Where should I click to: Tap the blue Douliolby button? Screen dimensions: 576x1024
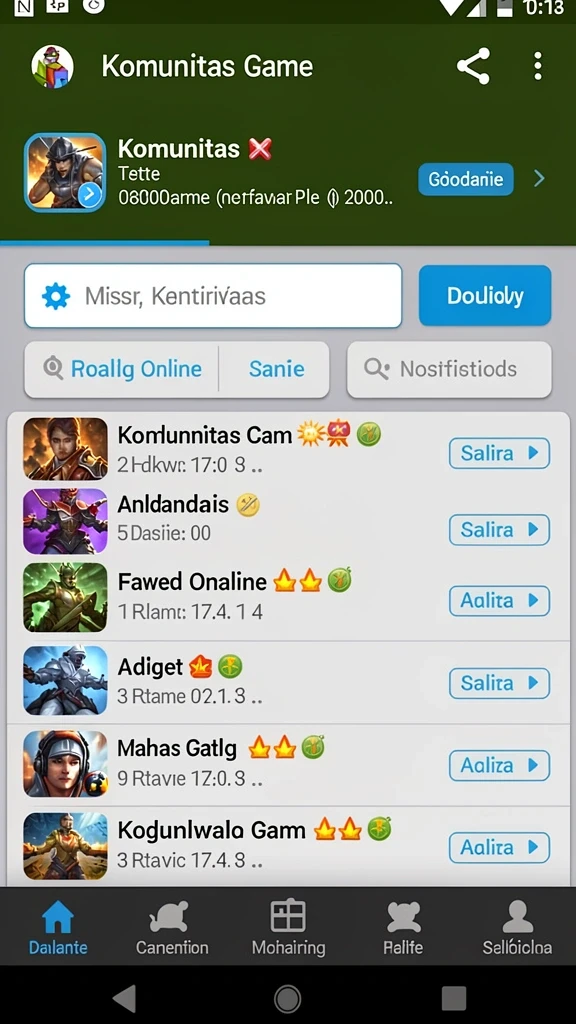485,295
